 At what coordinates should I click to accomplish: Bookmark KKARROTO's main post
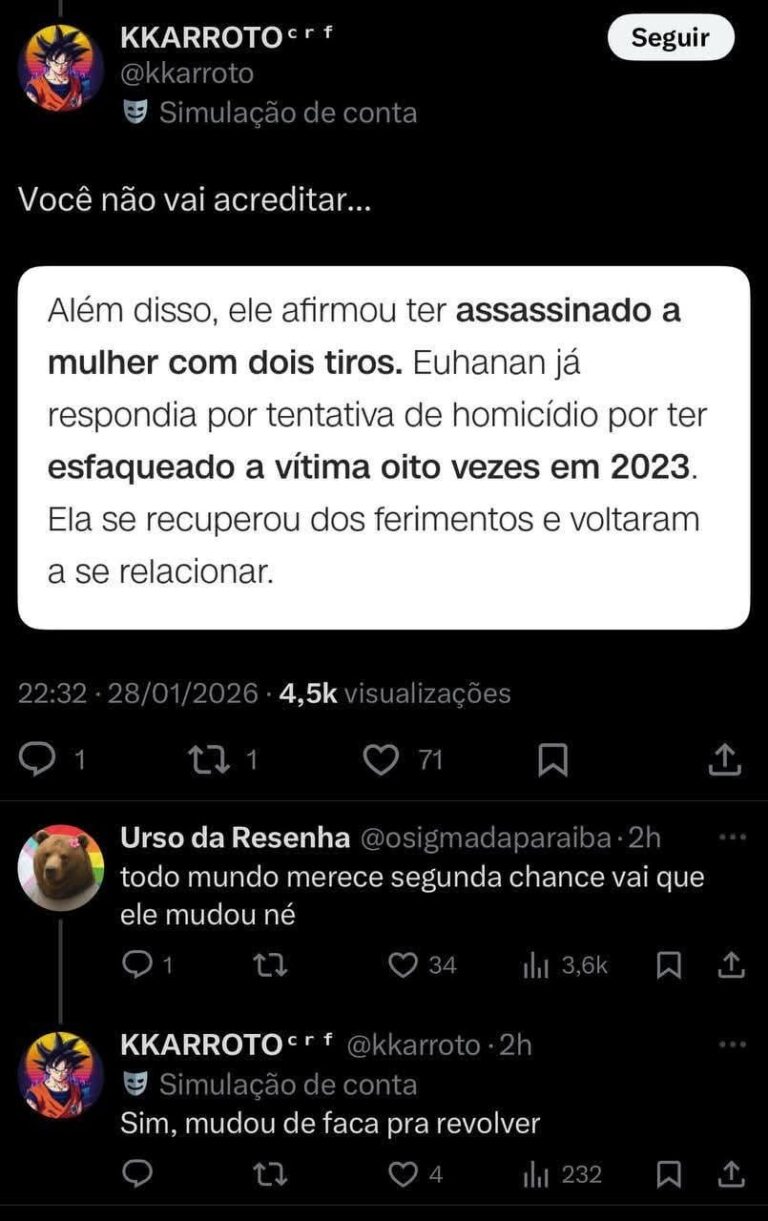pos(552,761)
